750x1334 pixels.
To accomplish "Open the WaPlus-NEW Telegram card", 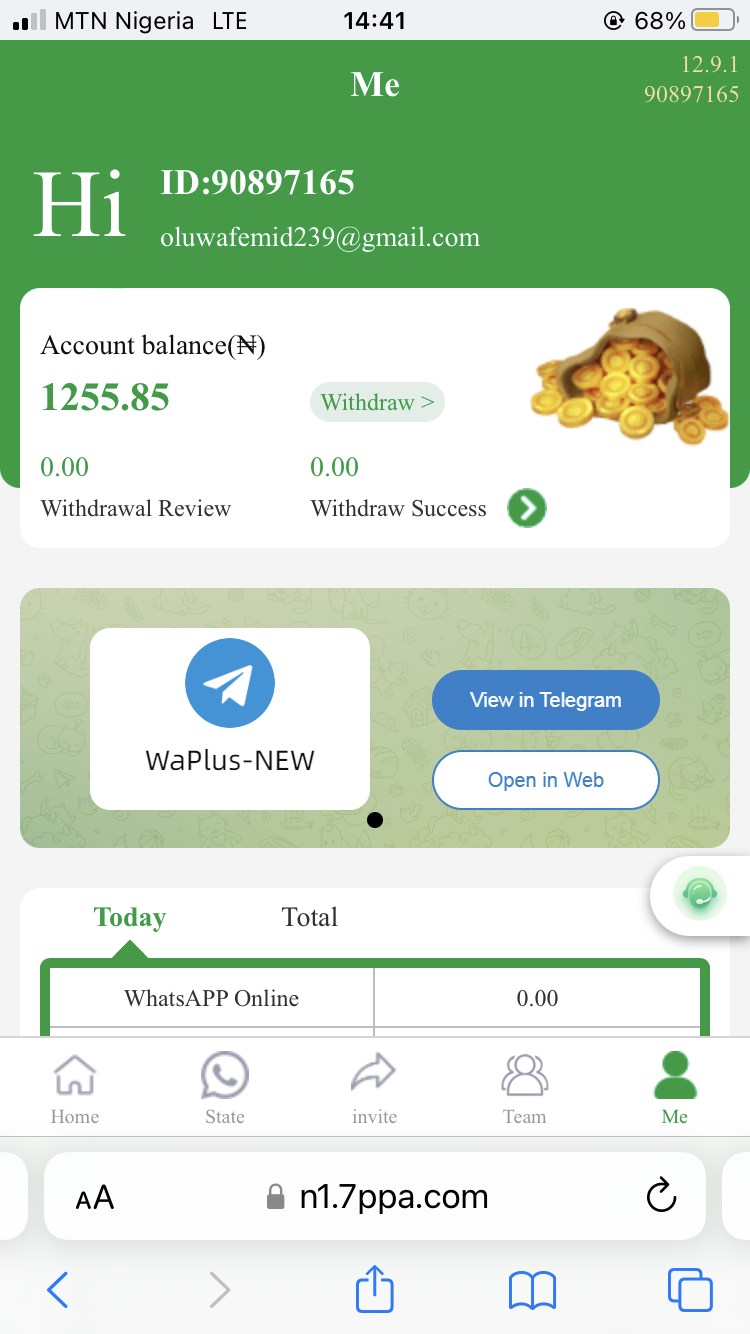I will [230, 718].
